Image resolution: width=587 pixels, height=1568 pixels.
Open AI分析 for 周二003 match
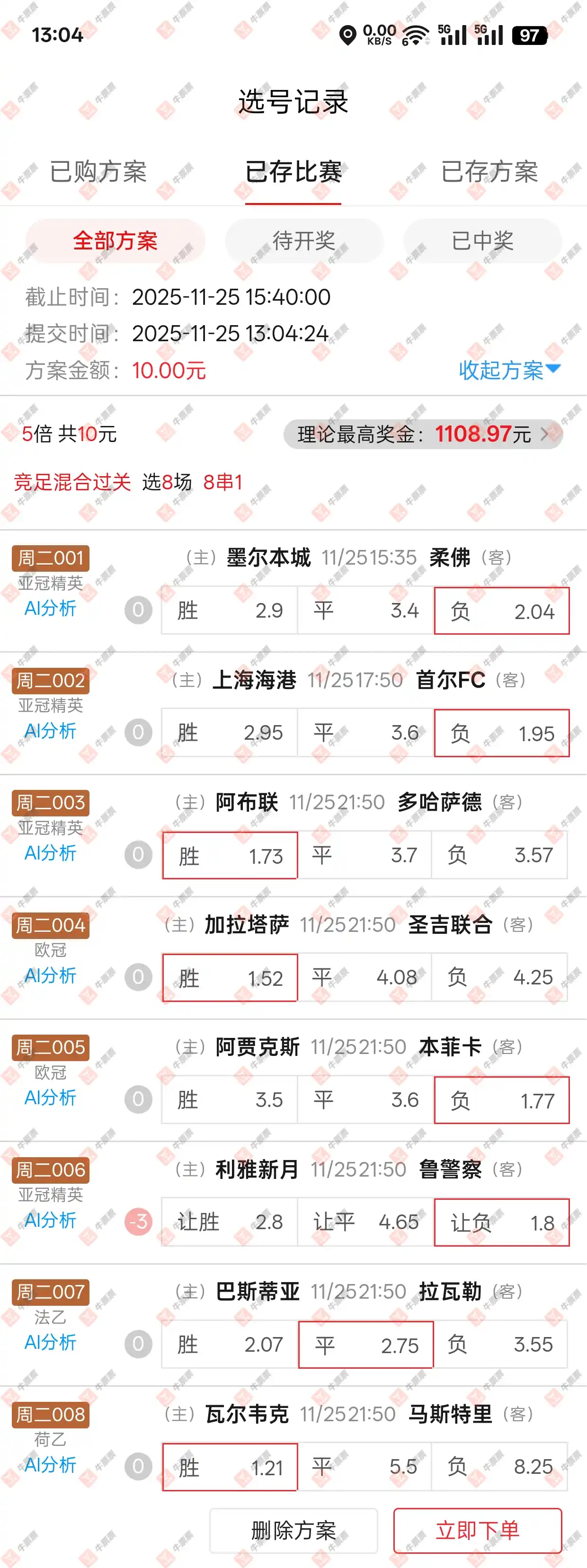(50, 853)
